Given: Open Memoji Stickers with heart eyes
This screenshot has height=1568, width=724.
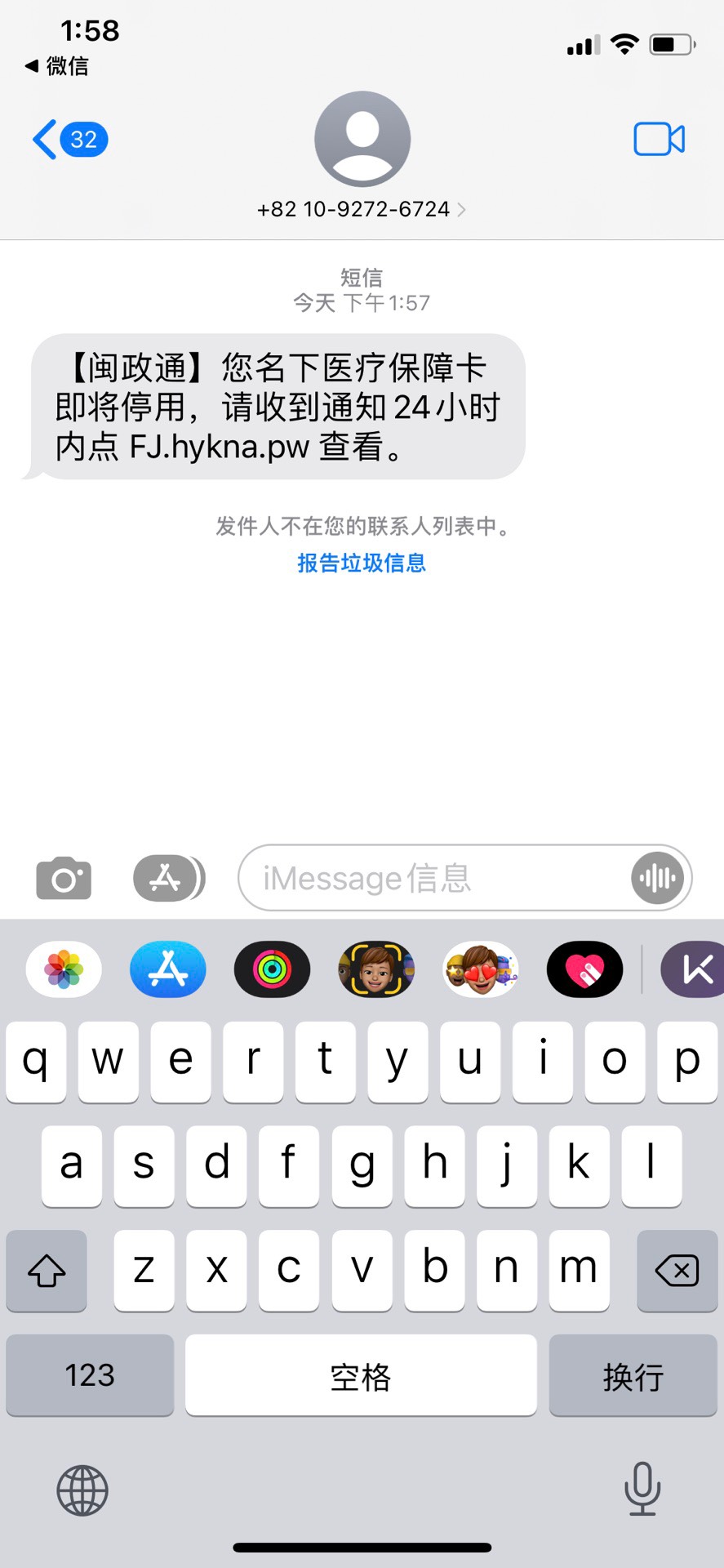Looking at the screenshot, I should [x=481, y=970].
